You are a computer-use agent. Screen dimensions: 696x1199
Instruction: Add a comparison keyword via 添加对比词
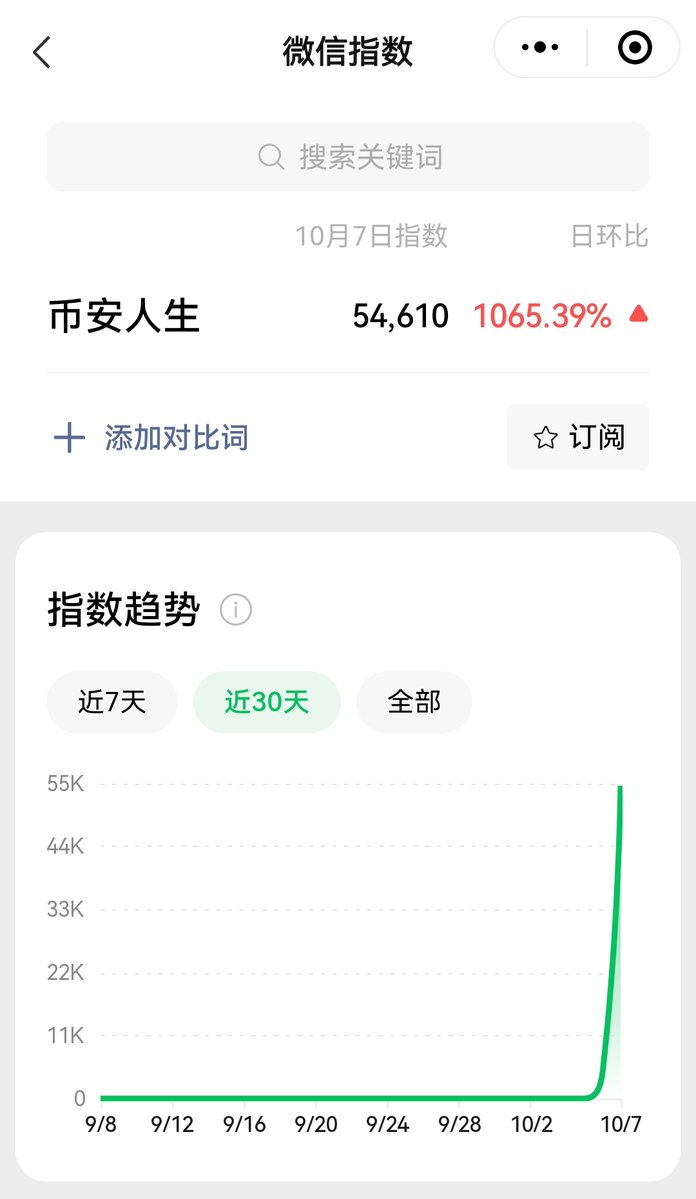tap(150, 438)
